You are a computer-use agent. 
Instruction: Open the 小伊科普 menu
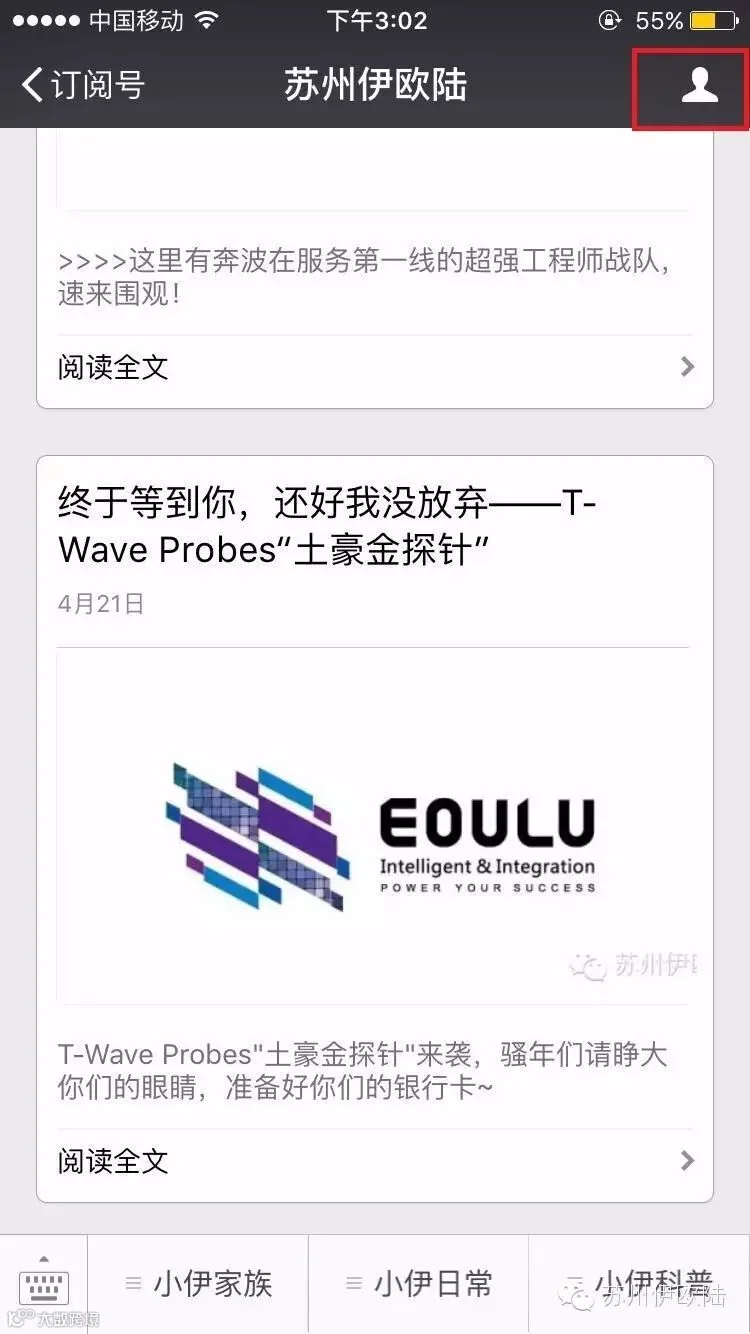[x=639, y=1284]
